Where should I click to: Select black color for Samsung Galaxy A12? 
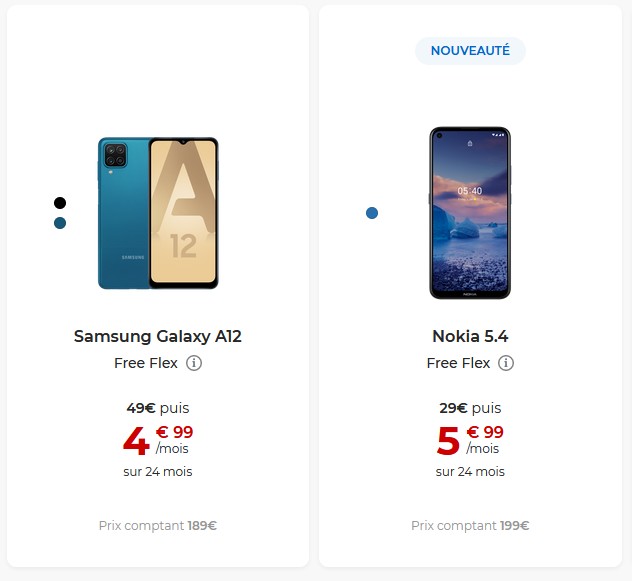[60, 203]
